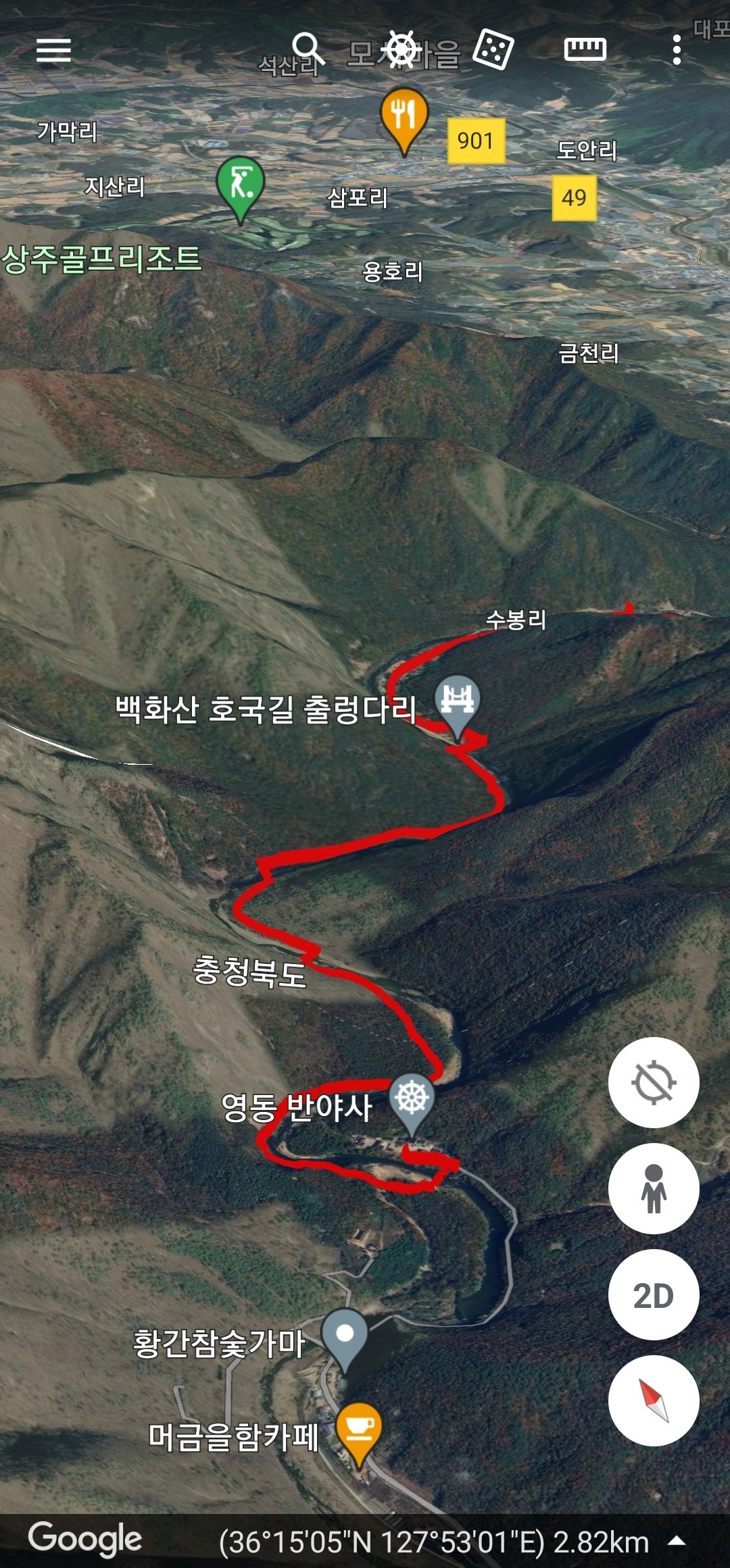This screenshot has width=730, height=1568.
Task: Tap the dice for a random location
Action: pyautogui.click(x=493, y=50)
